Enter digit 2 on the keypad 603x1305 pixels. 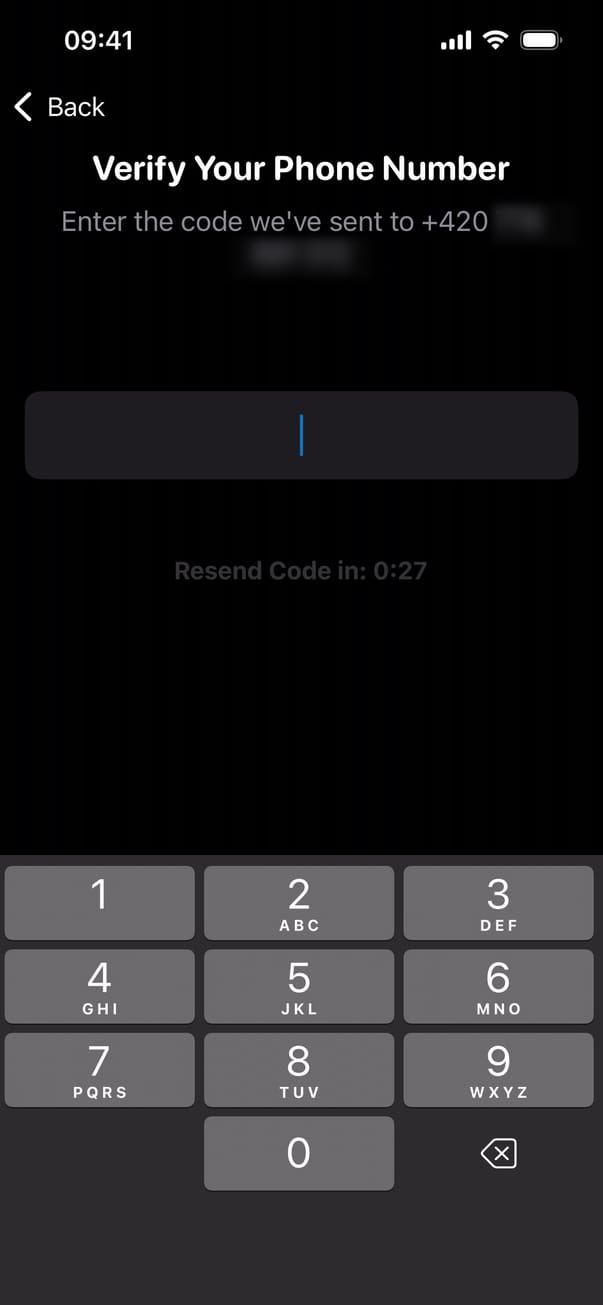pos(299,902)
